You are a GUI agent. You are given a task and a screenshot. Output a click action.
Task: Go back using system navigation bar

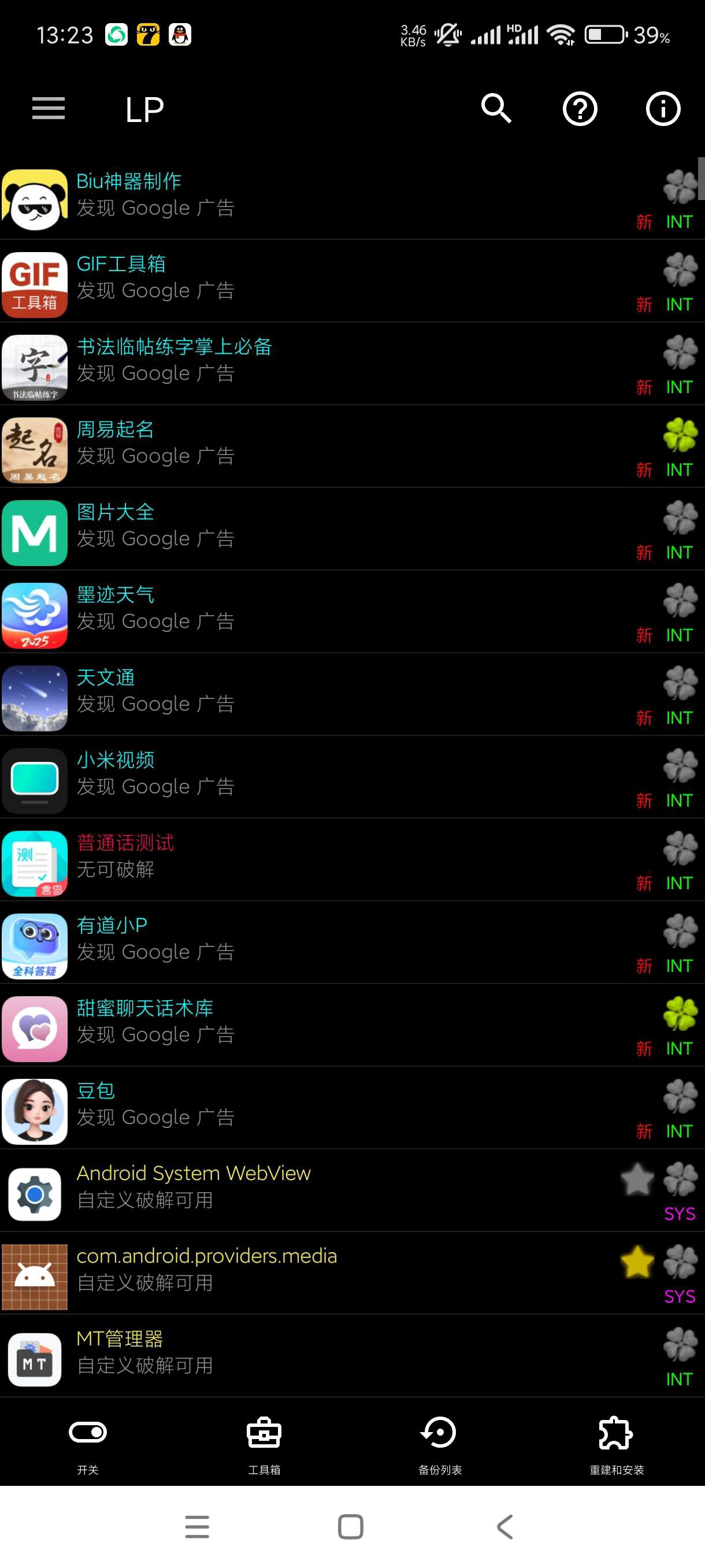tap(505, 1526)
